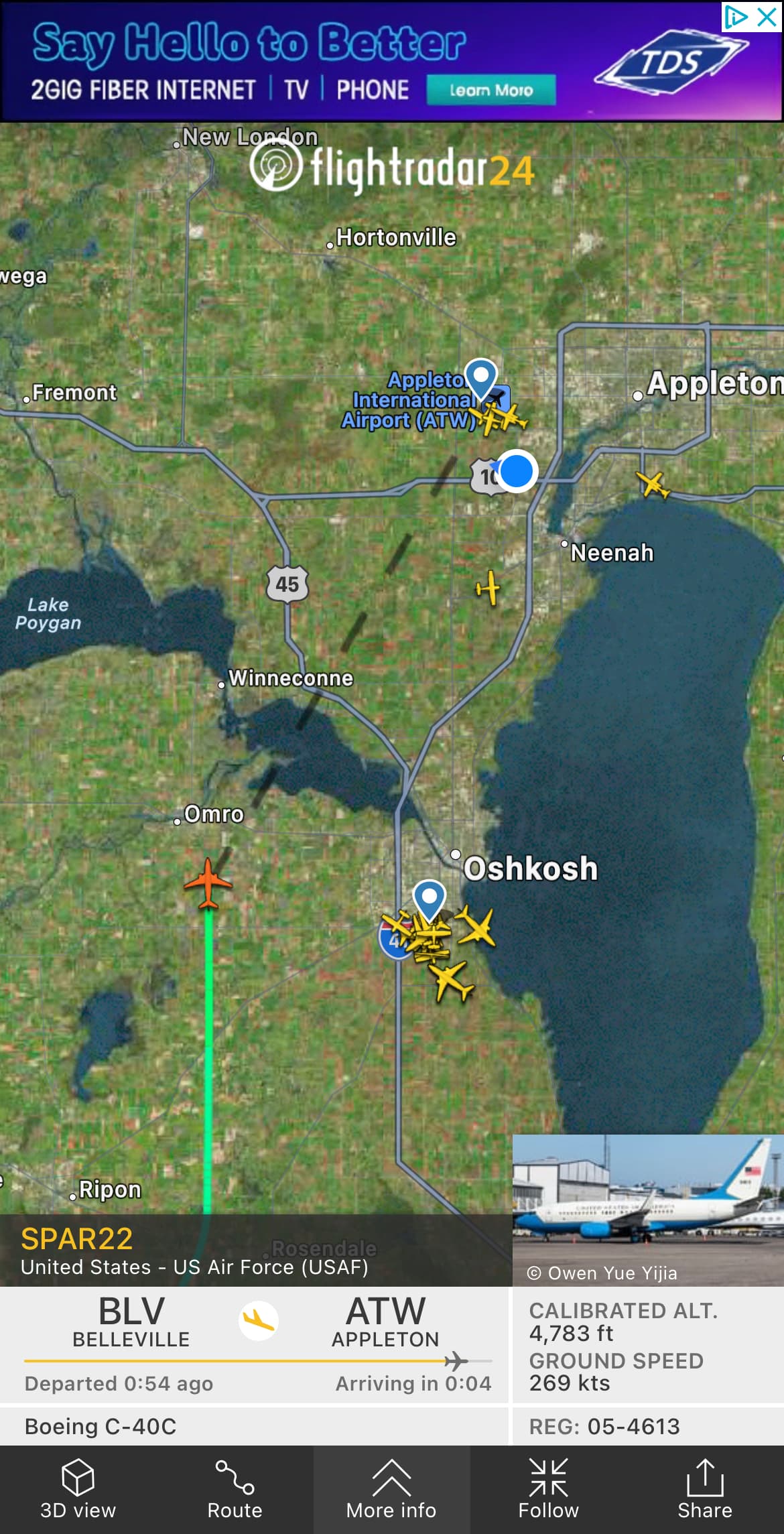Select the yellow aircraft near Neenah
The image size is (784, 1534).
pyautogui.click(x=488, y=588)
